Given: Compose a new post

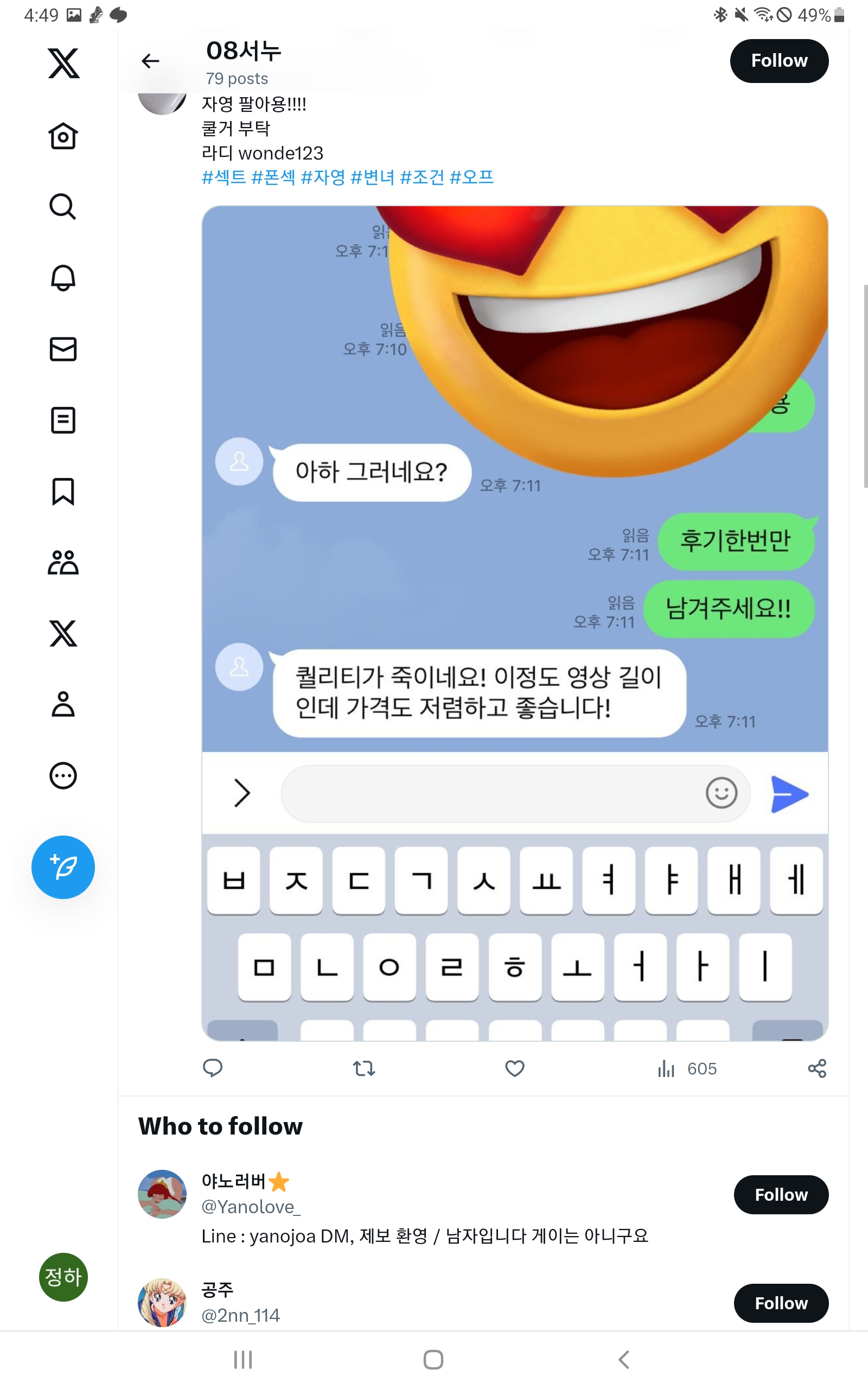Looking at the screenshot, I should click(63, 866).
